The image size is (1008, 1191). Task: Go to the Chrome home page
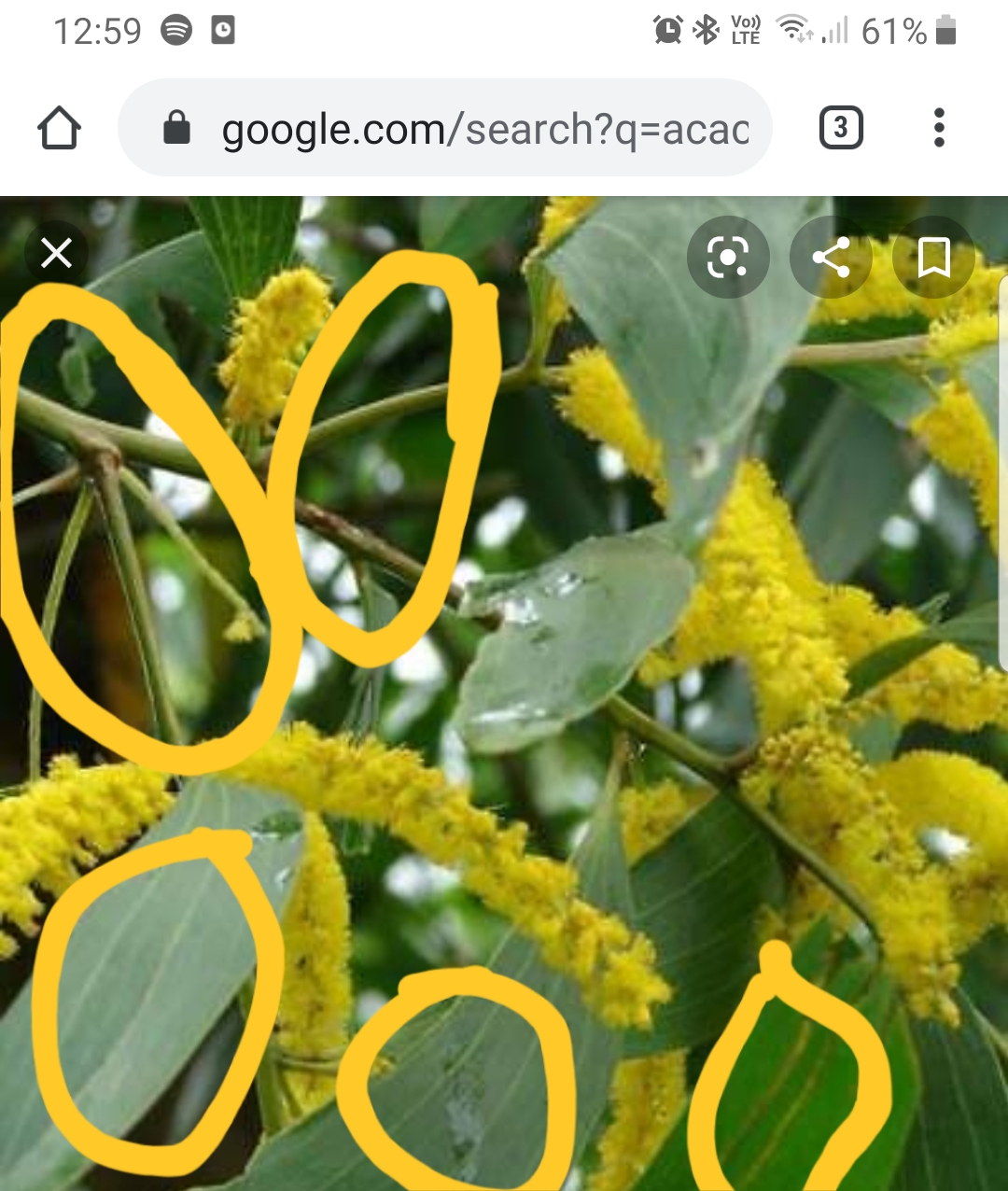point(59,128)
